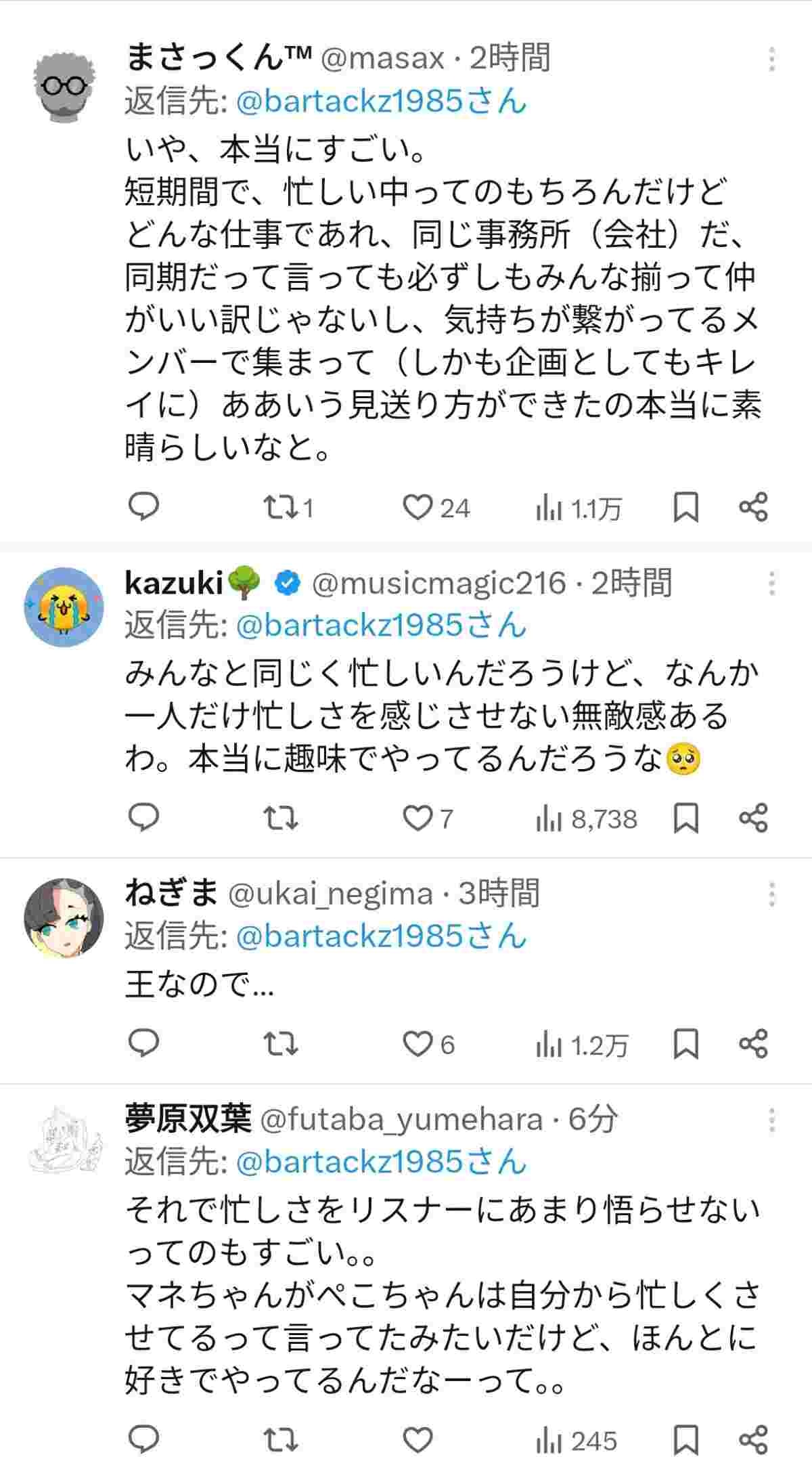Reply to ねぎま's tweet

pos(143,1044)
